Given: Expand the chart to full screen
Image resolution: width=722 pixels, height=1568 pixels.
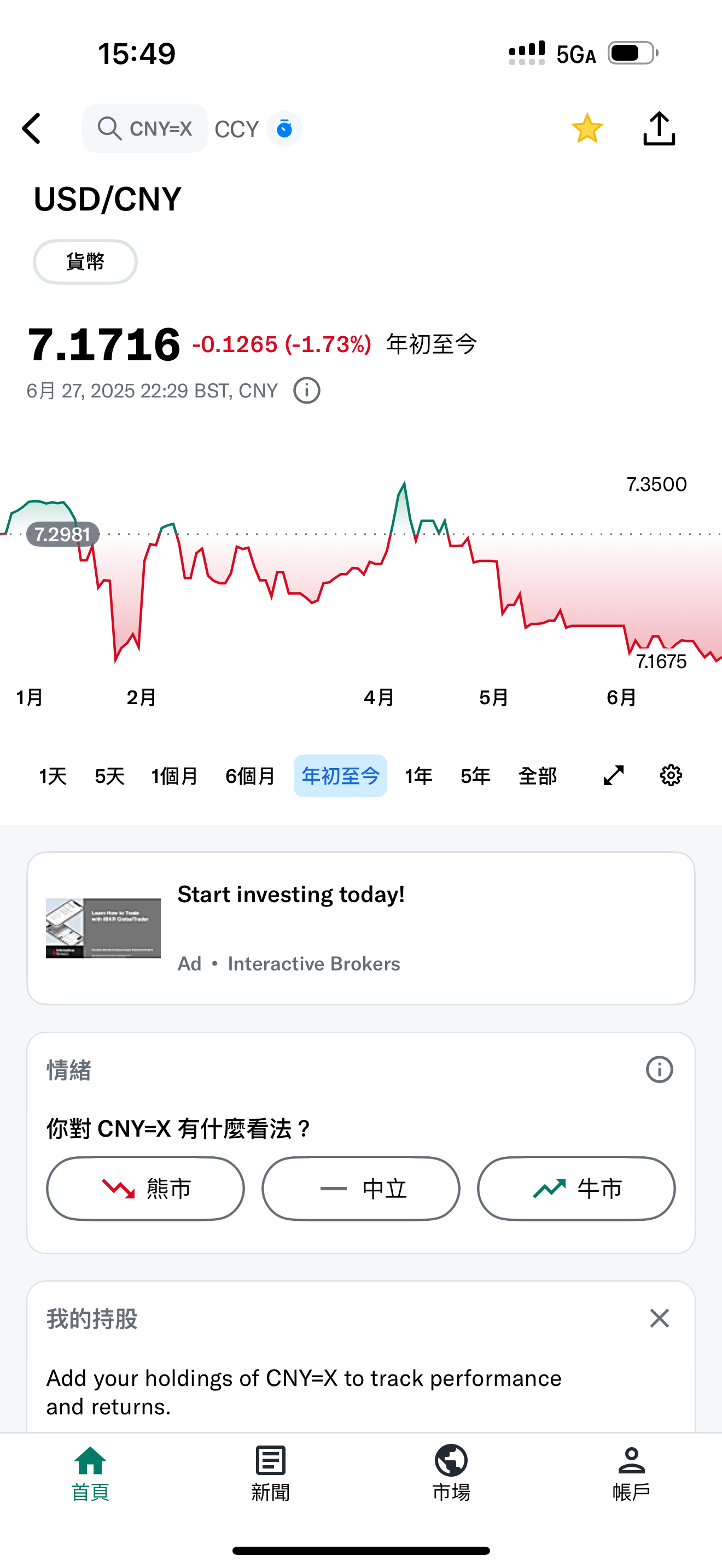Looking at the screenshot, I should (614, 775).
